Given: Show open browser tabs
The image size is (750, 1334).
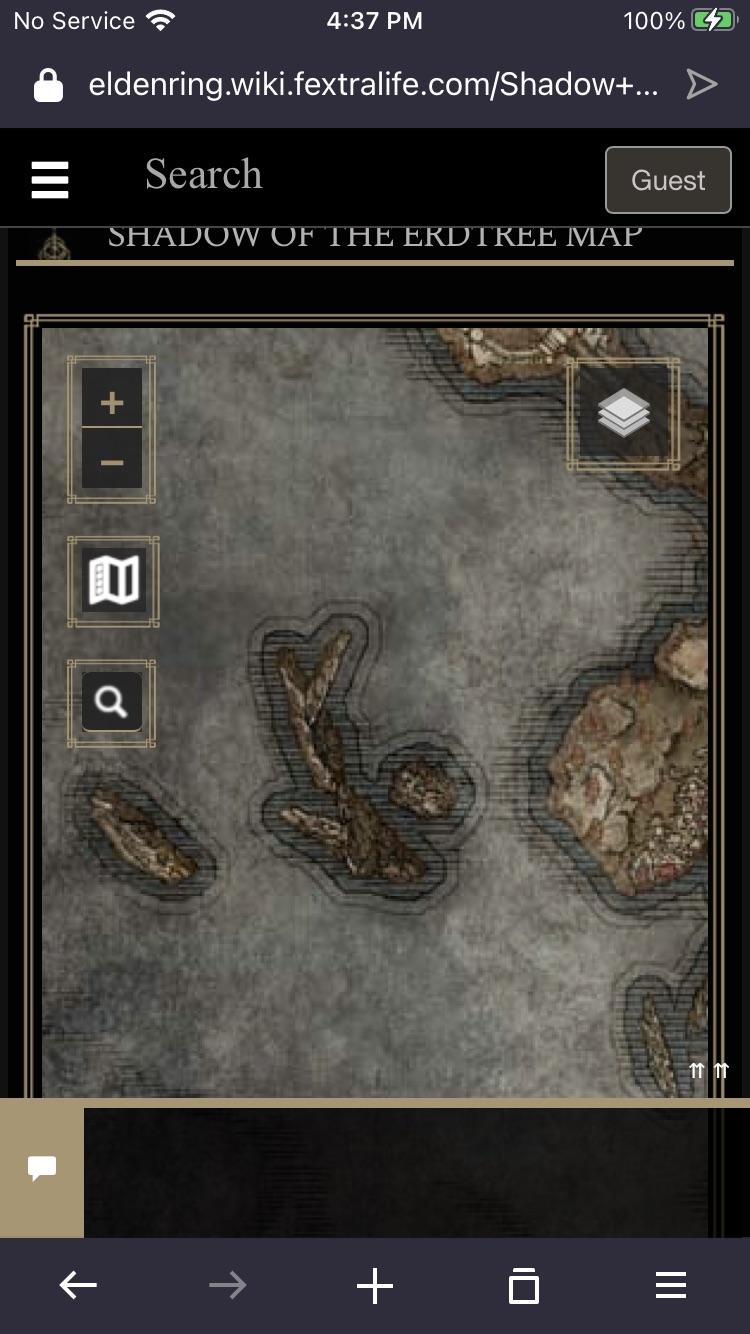Looking at the screenshot, I should 523,1286.
